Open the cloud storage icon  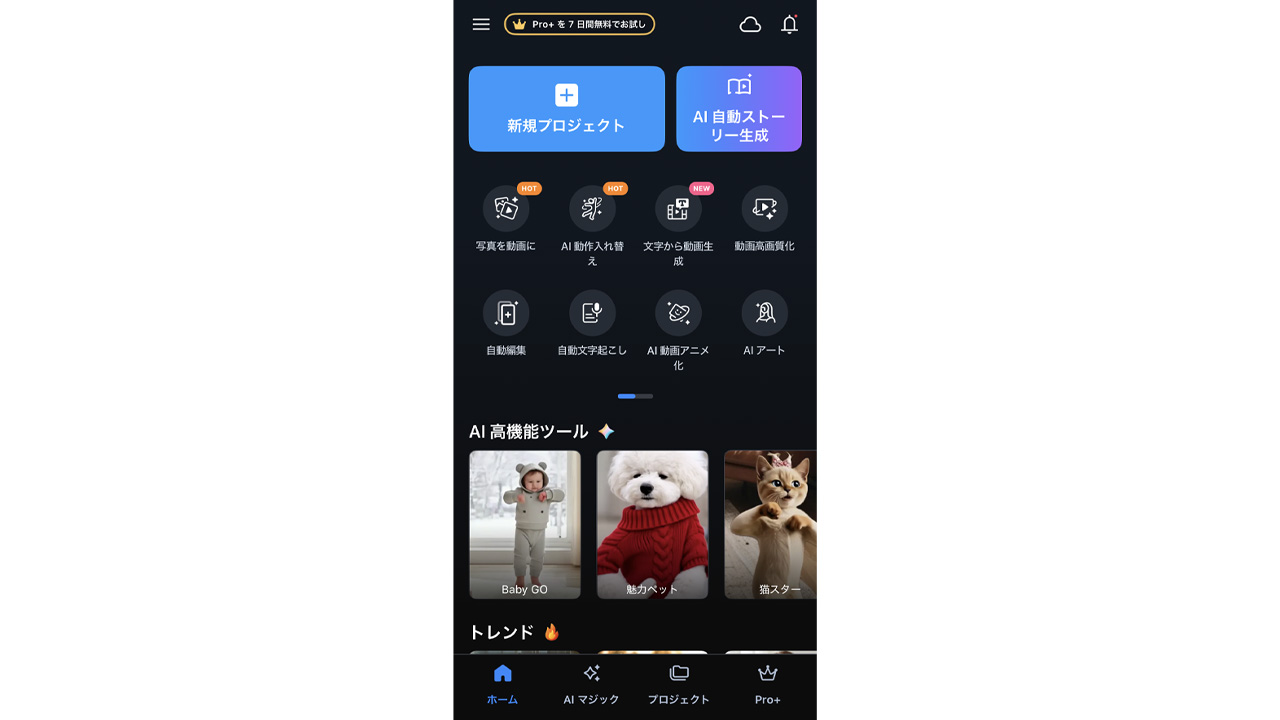click(x=750, y=25)
